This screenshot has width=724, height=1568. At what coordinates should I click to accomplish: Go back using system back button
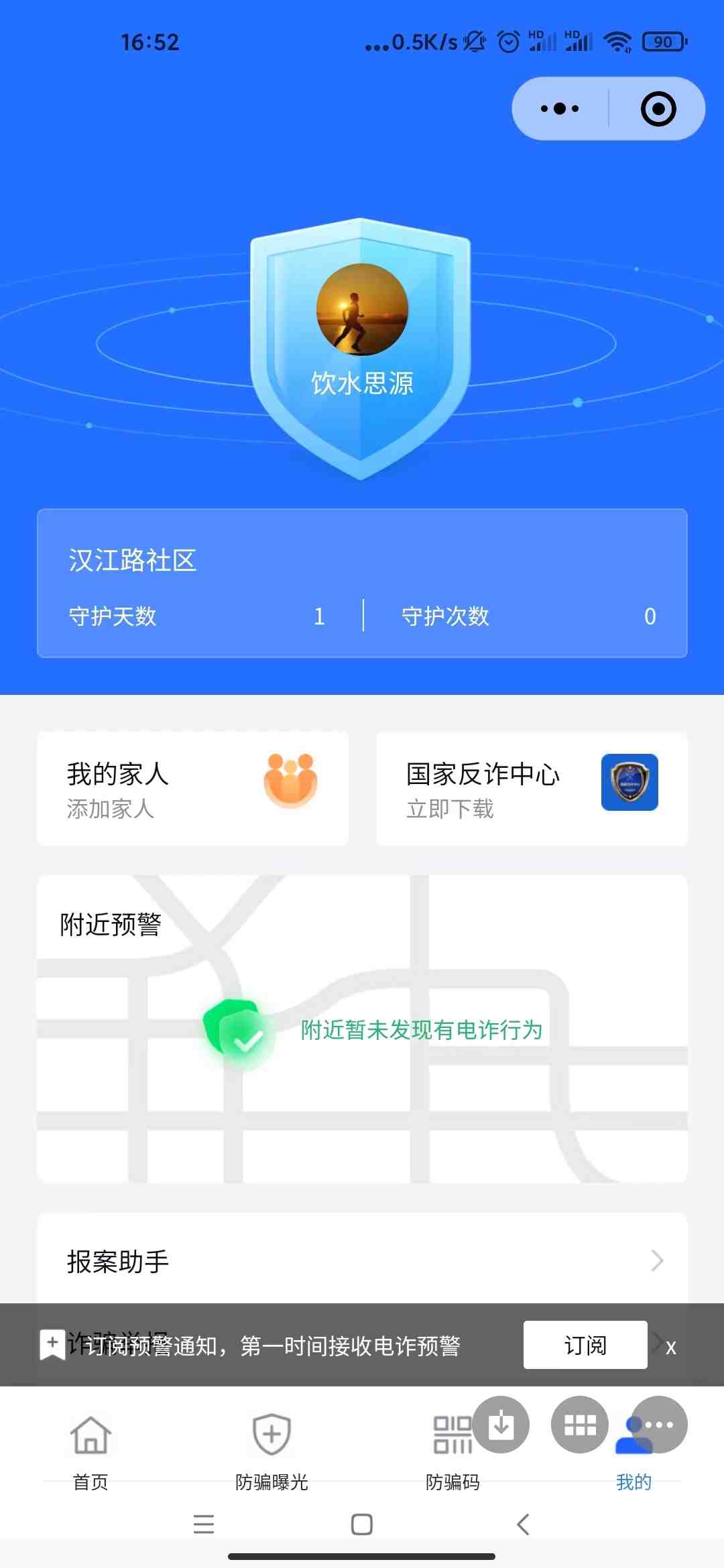click(524, 1524)
